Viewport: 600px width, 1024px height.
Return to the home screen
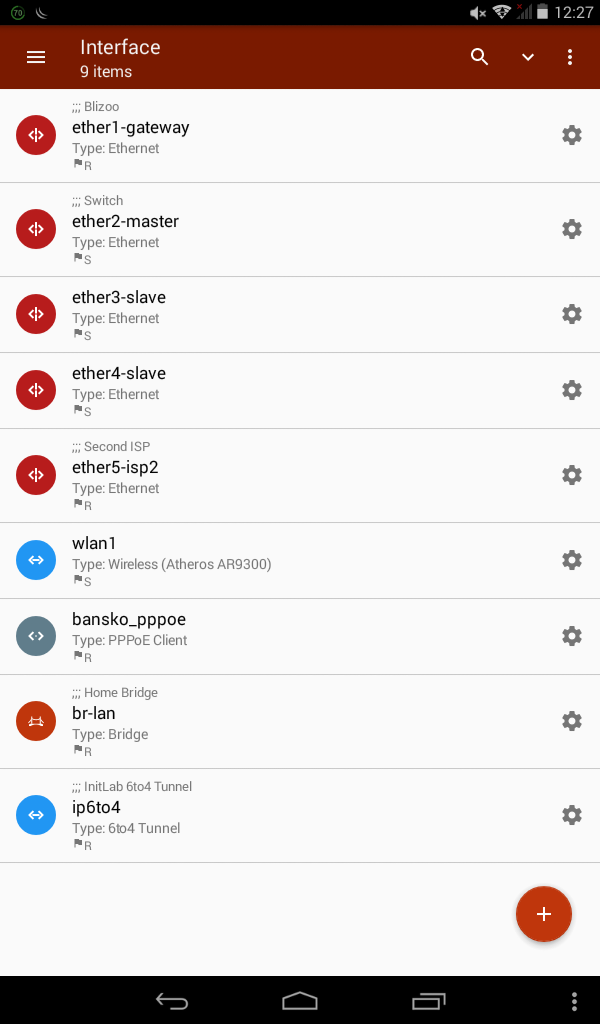point(300,1000)
